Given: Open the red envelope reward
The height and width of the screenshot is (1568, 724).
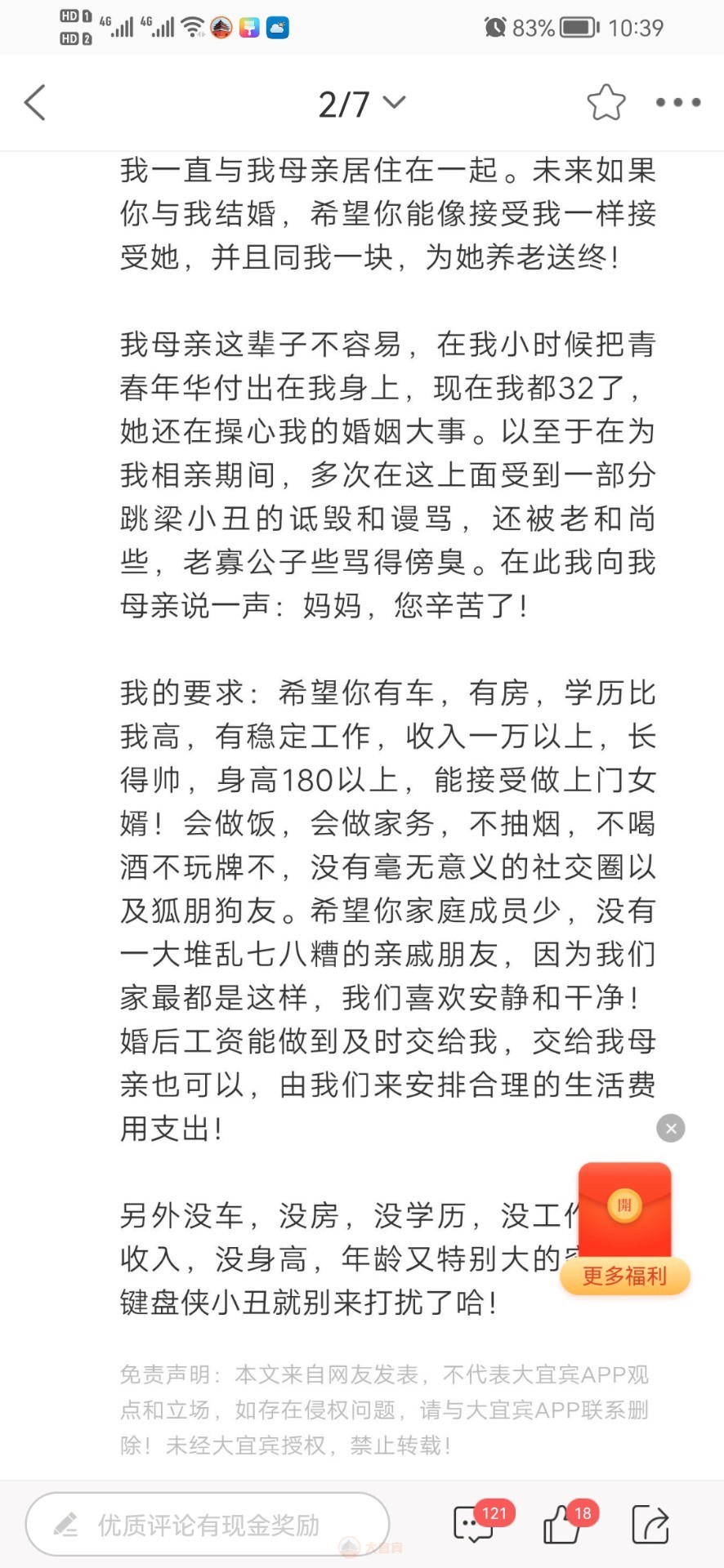Looking at the screenshot, I should pyautogui.click(x=625, y=1209).
